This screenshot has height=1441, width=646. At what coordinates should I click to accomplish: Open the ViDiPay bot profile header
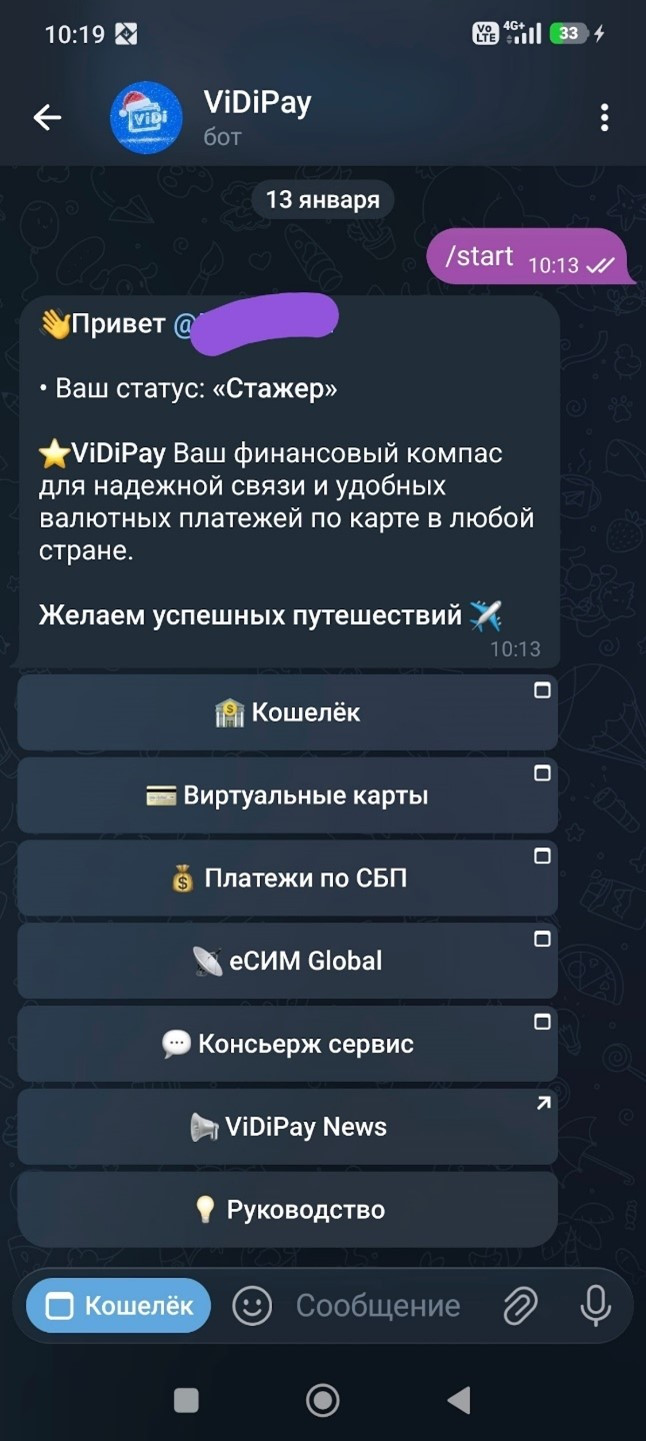(258, 118)
